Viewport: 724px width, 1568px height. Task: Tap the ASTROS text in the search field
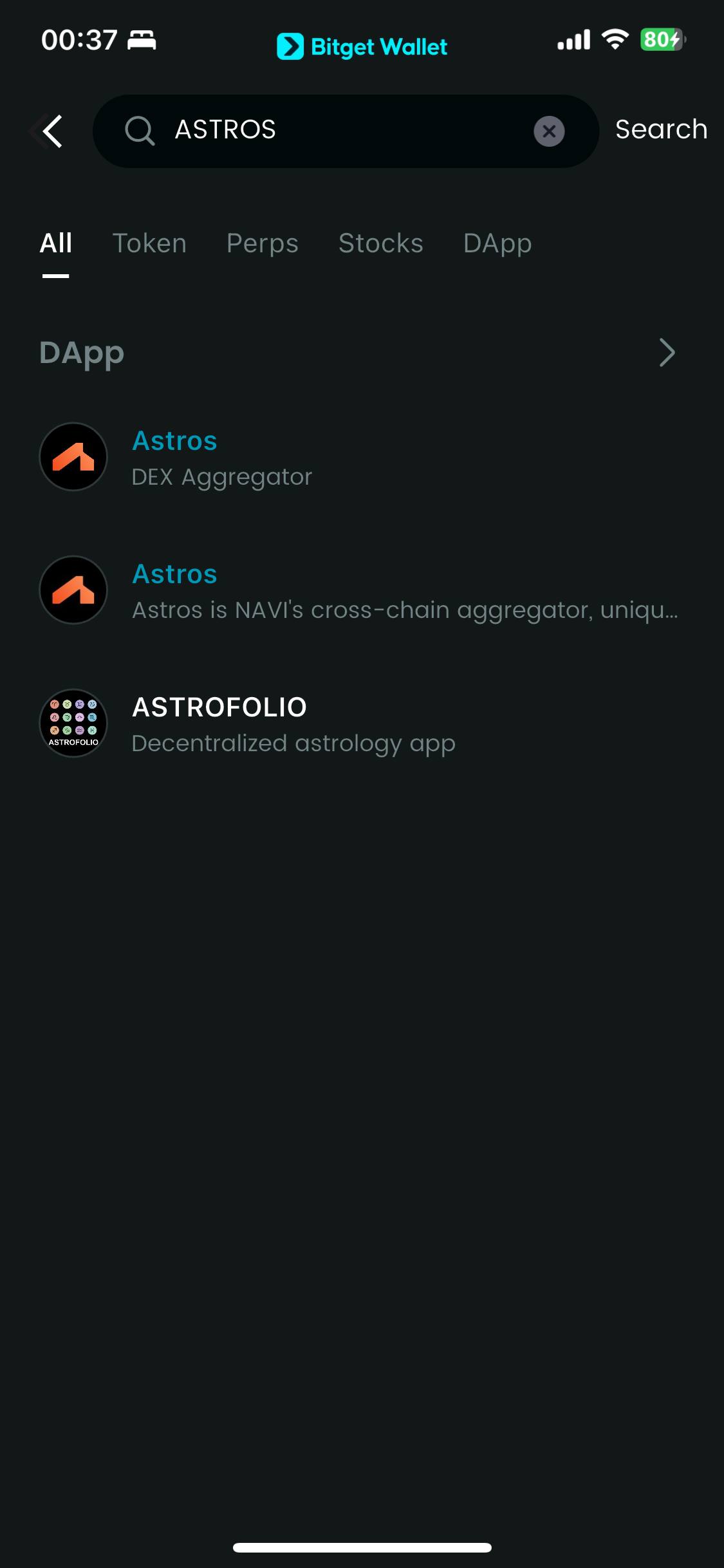click(x=224, y=130)
